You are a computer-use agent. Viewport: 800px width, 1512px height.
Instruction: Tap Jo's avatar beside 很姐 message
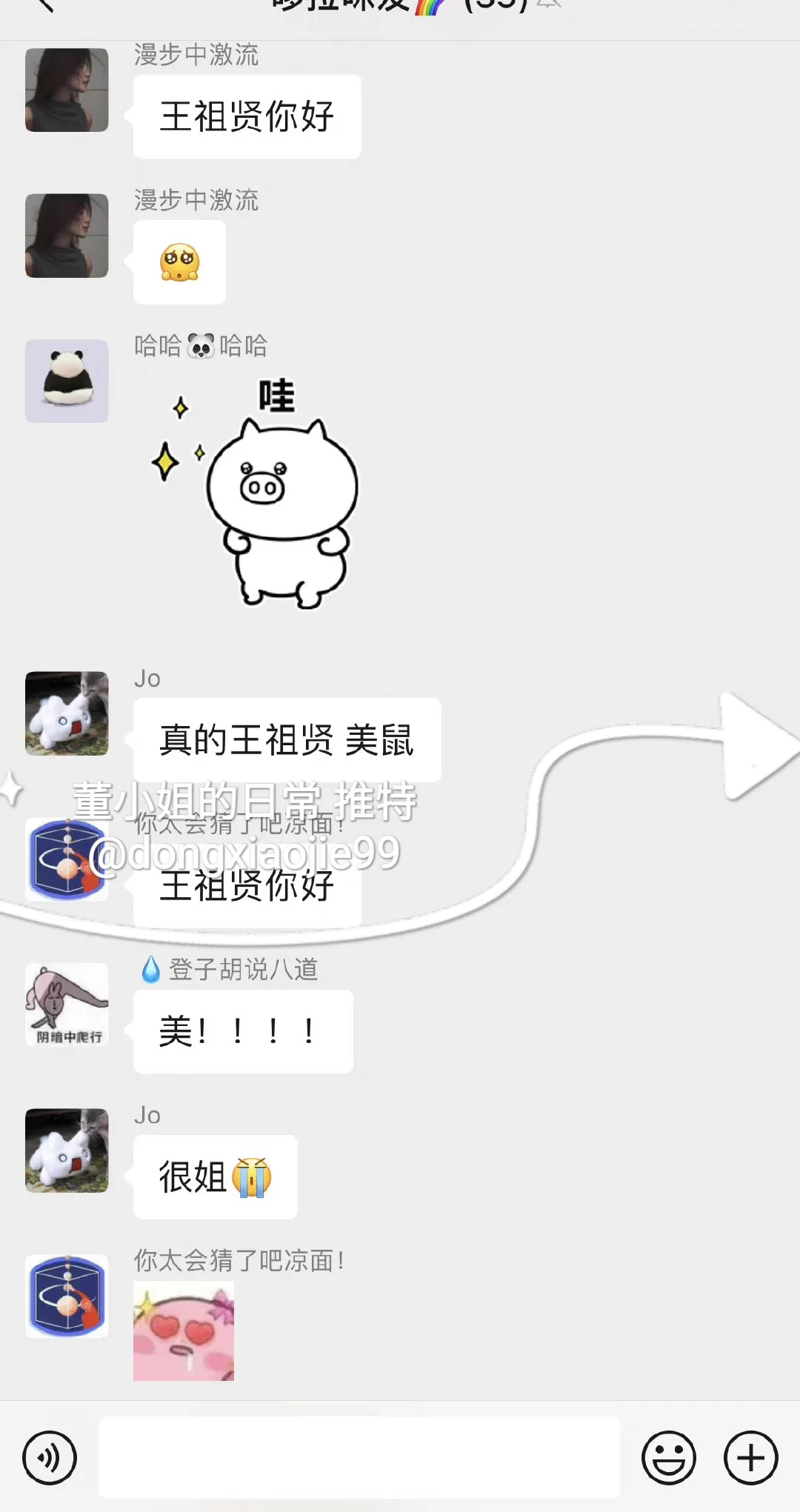pyautogui.click(x=67, y=1150)
